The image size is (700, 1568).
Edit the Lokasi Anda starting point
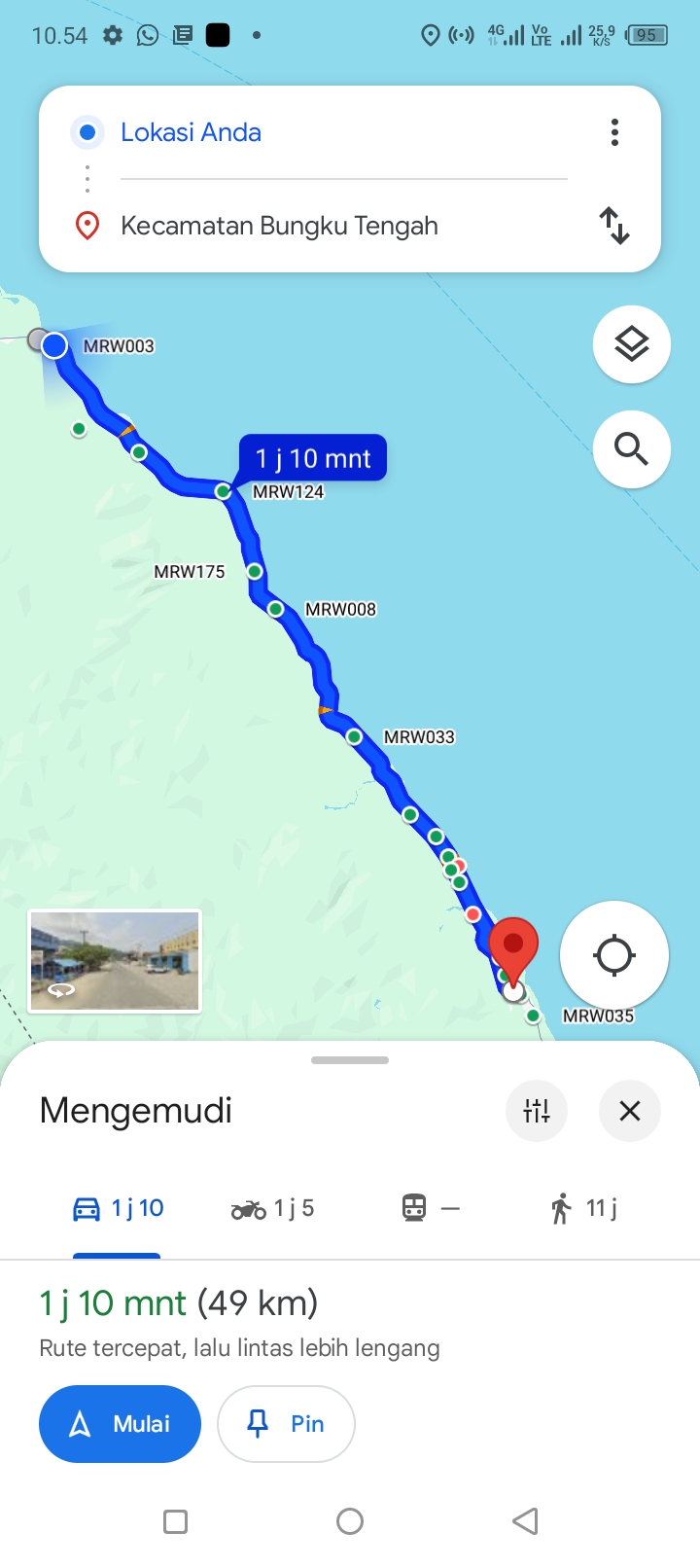point(343,132)
